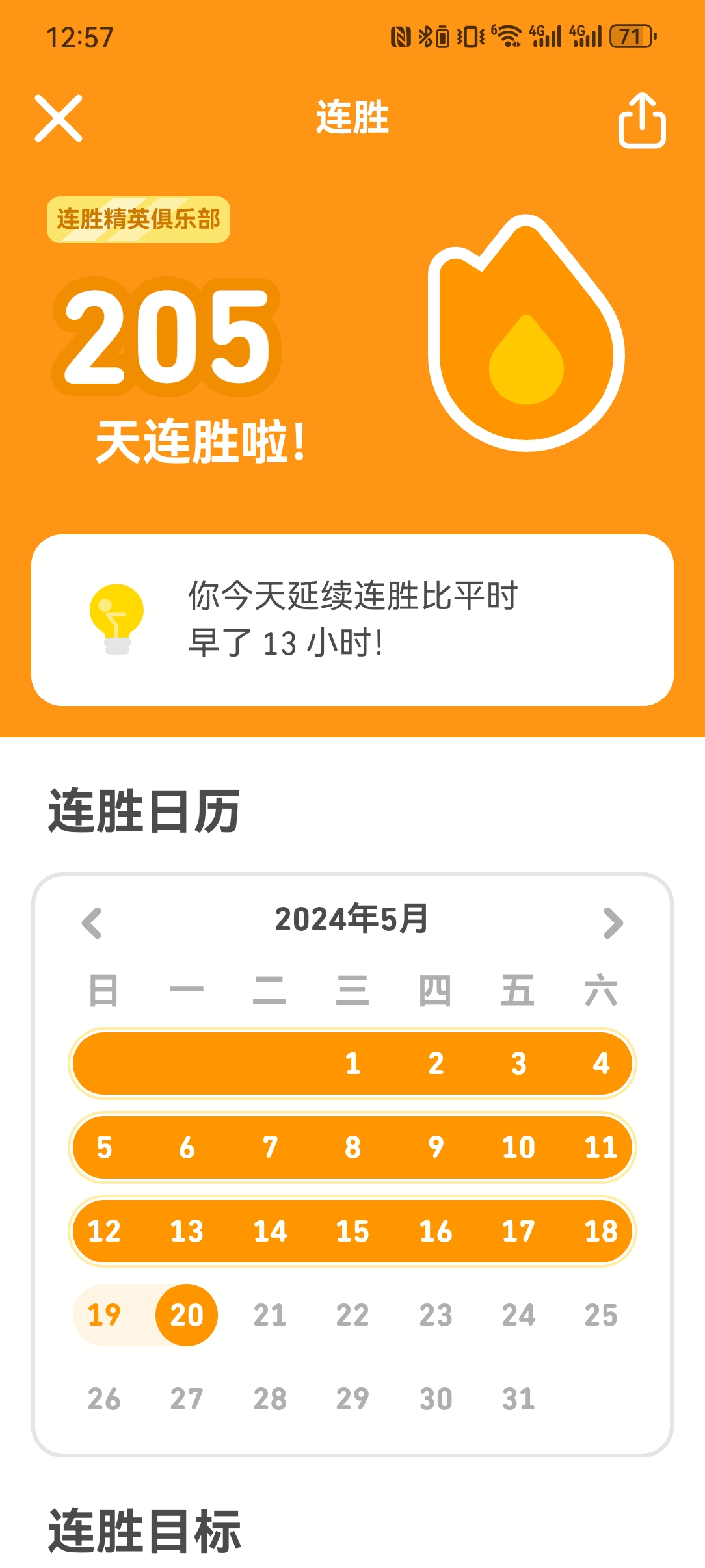
Task: Share the 205-day streak
Action: click(x=641, y=121)
